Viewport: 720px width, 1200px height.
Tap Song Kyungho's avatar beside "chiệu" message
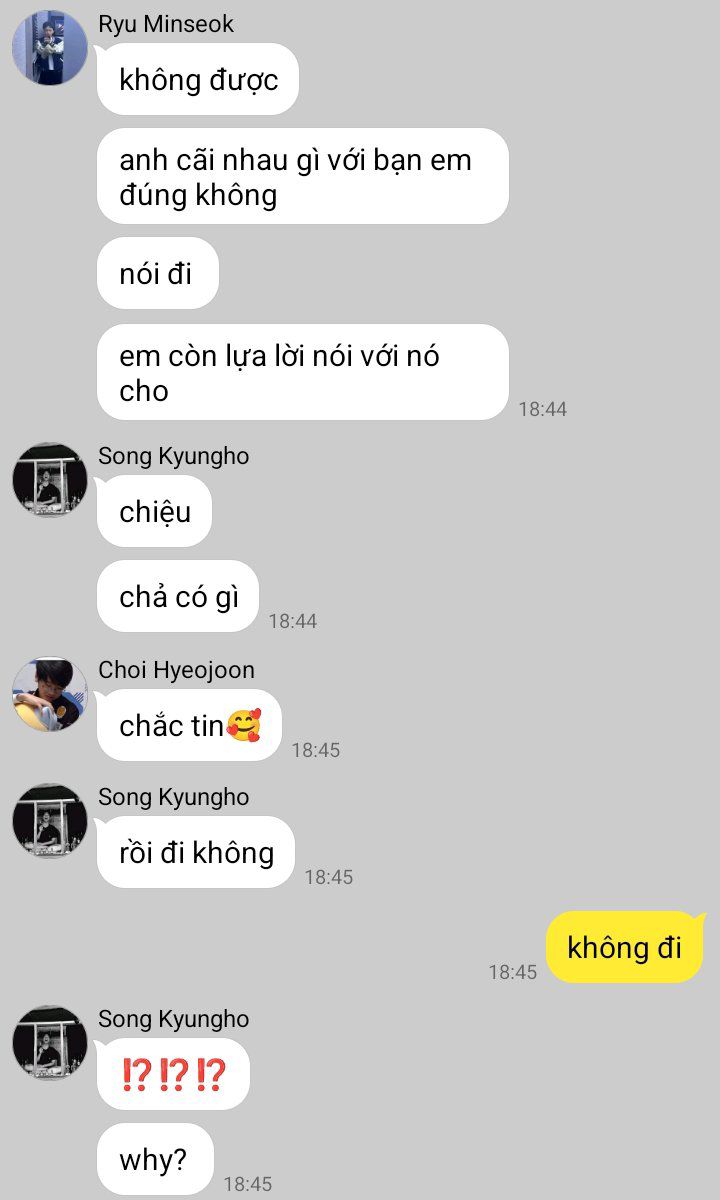coord(50,480)
